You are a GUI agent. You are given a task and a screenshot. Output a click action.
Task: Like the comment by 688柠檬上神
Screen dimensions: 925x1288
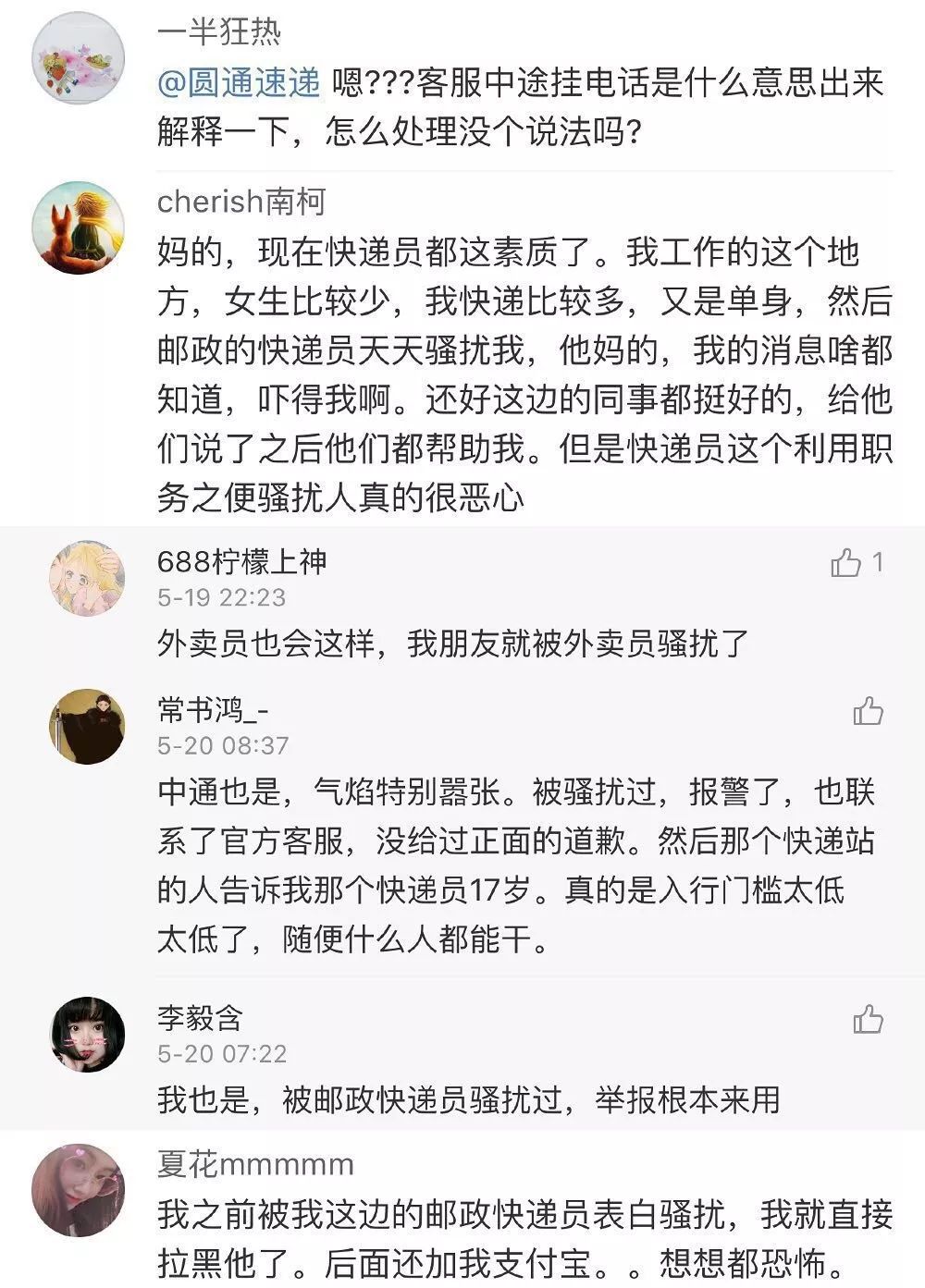click(846, 562)
